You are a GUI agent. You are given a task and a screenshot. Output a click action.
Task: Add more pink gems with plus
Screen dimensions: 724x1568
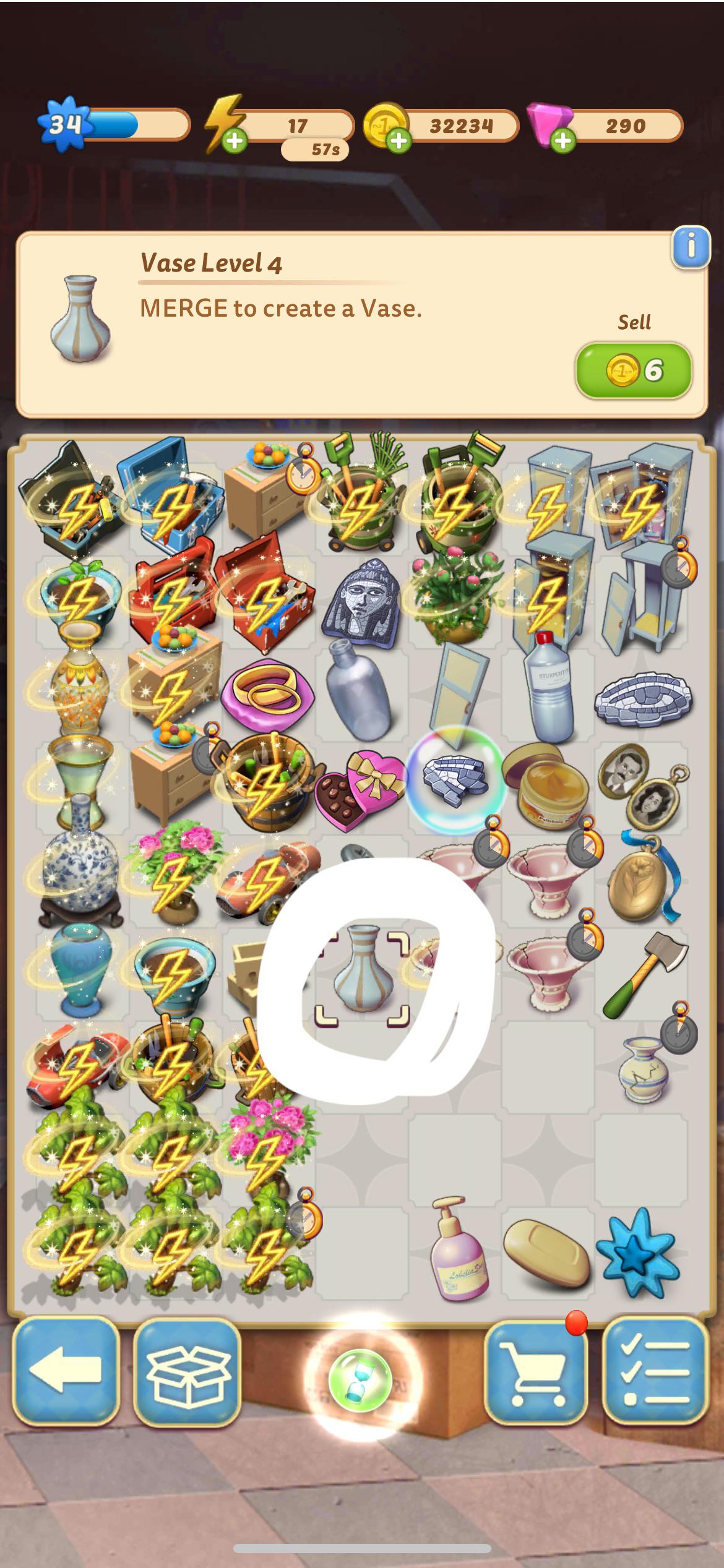562,141
